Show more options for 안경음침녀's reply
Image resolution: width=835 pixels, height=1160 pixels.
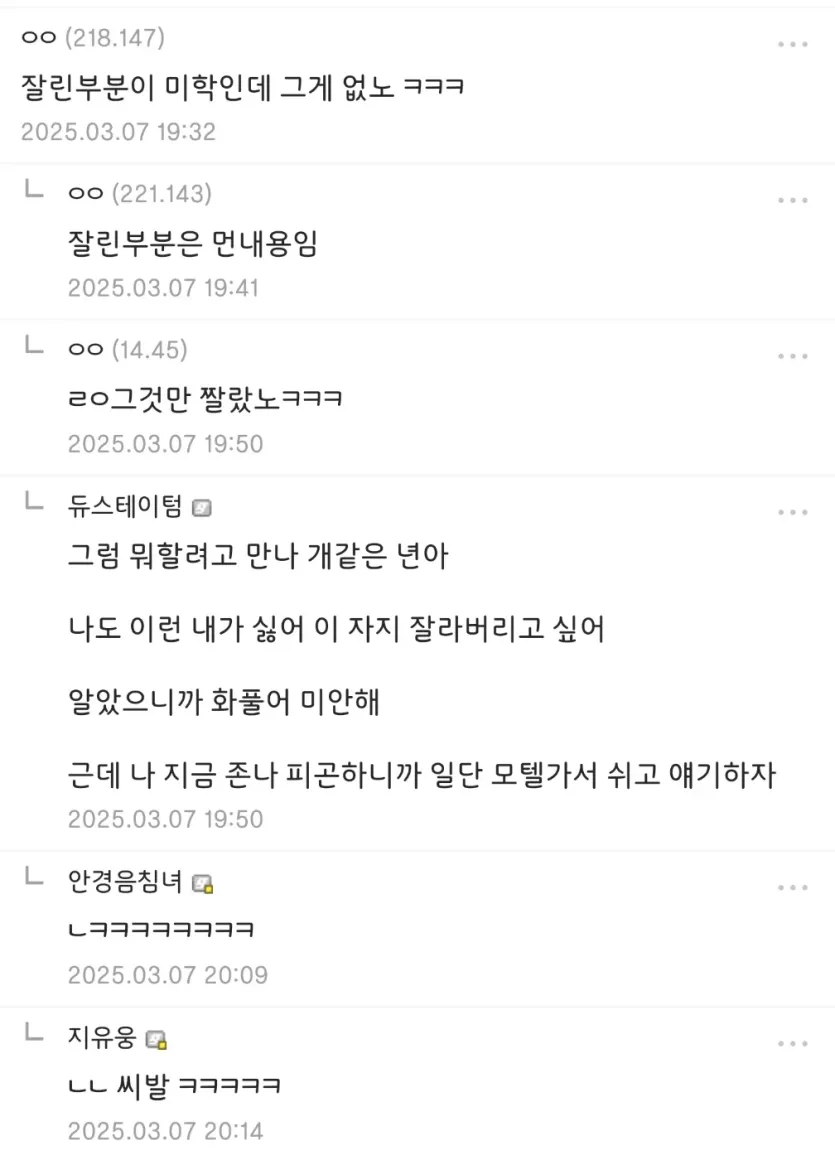click(793, 887)
